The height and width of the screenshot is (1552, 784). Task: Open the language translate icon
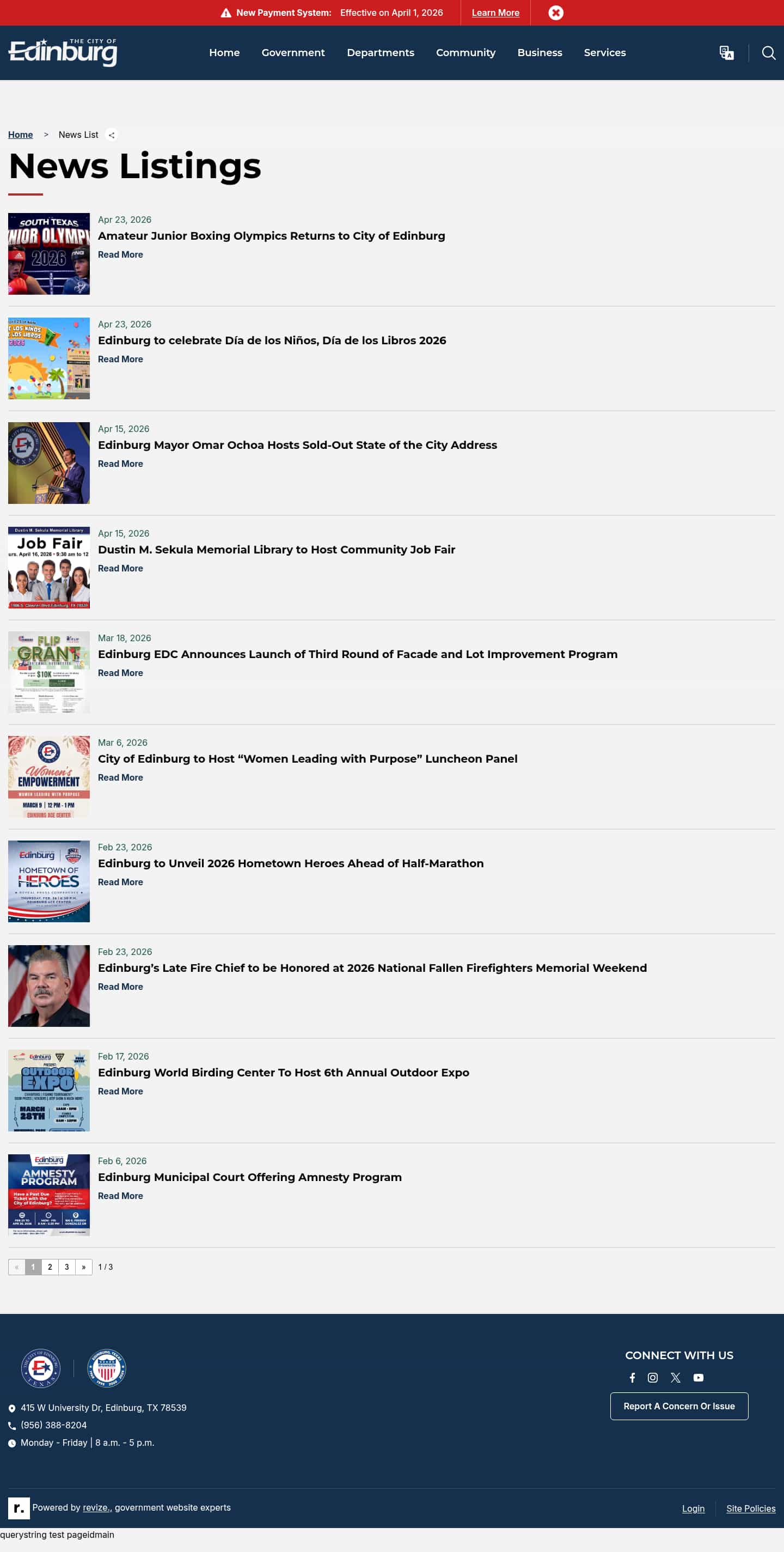[x=726, y=53]
